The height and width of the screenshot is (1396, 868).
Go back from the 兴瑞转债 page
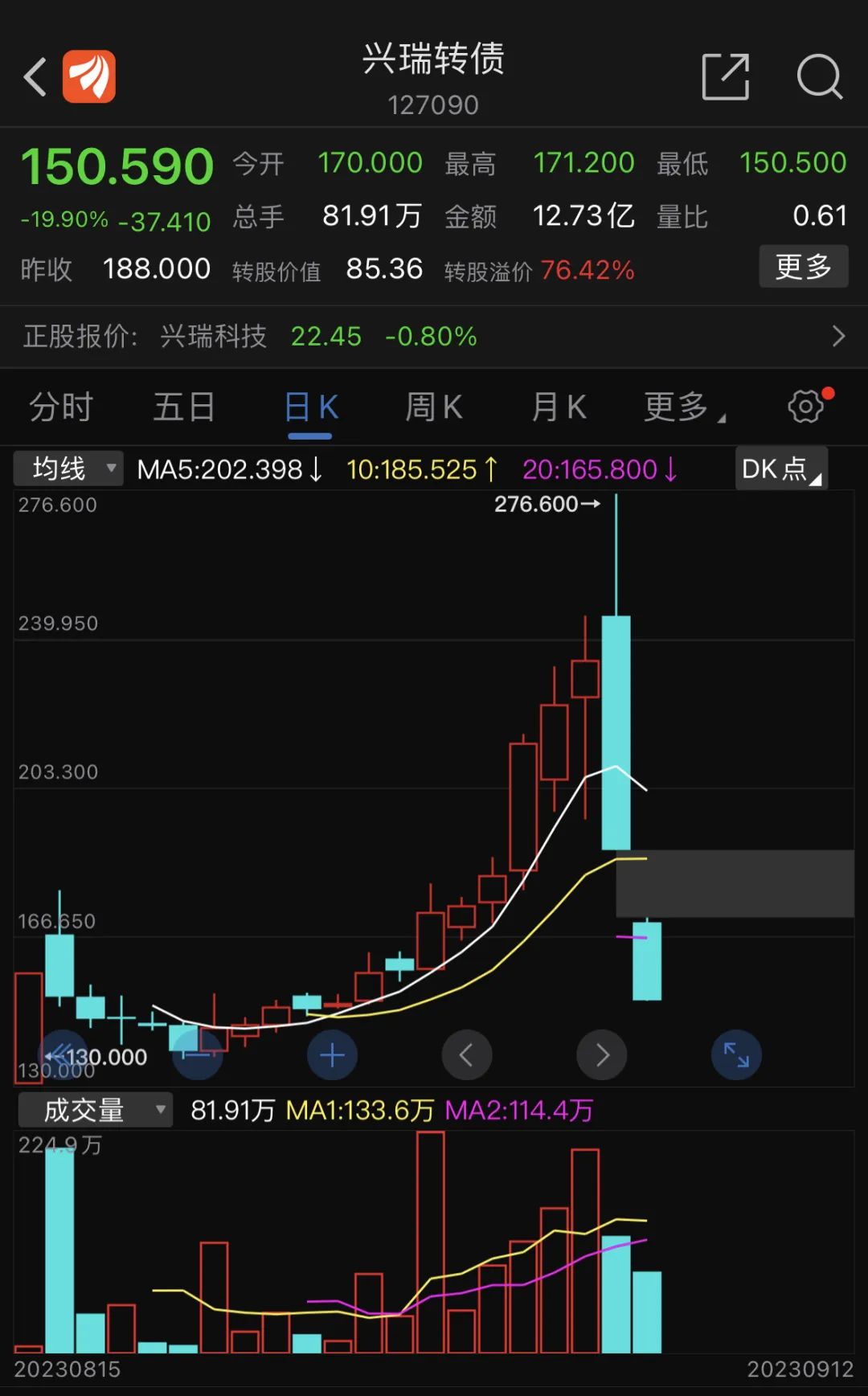35,77
